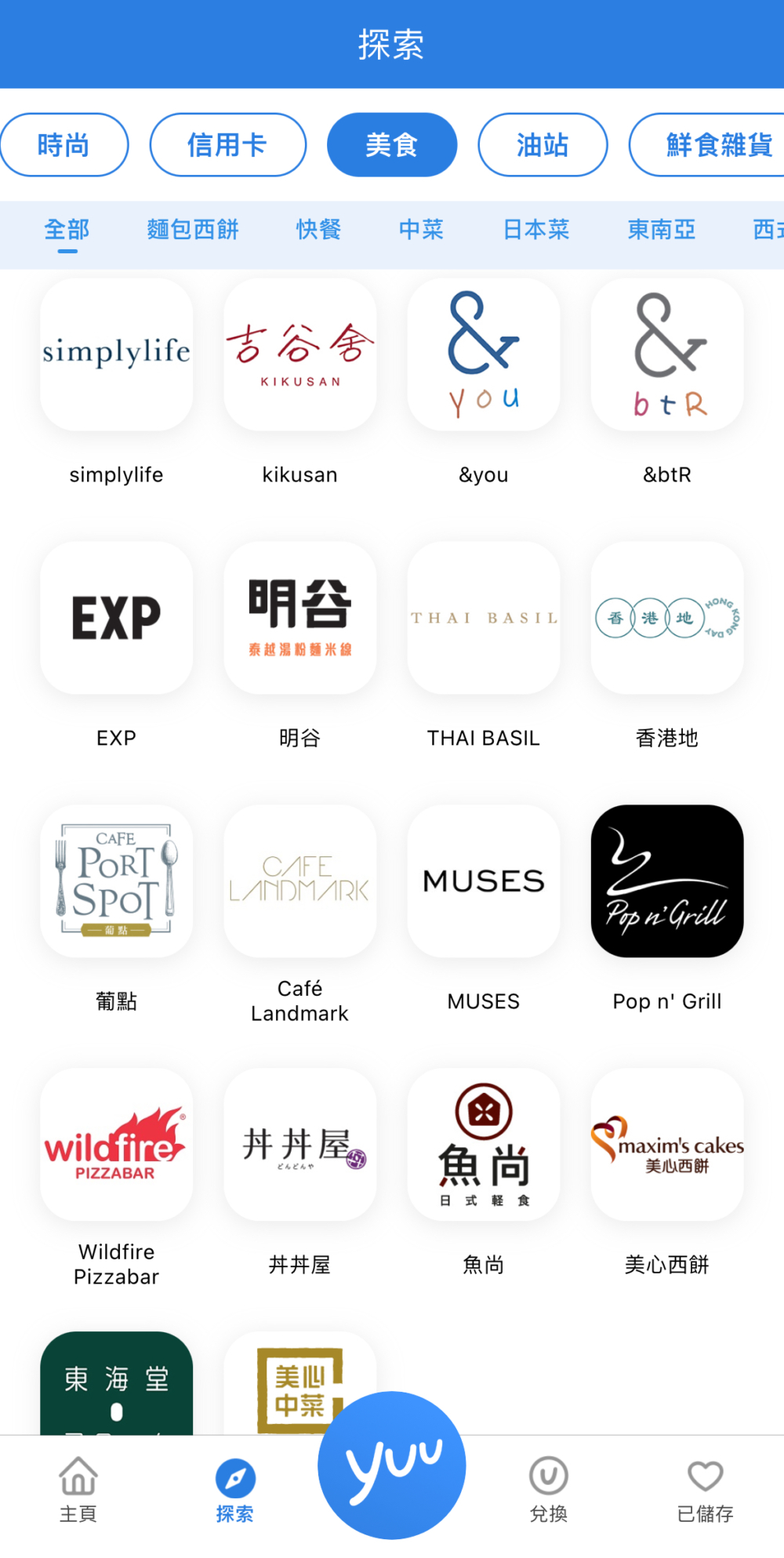Go to the 主頁 home tab
Viewport: 784px width, 1558px height.
tap(78, 1490)
